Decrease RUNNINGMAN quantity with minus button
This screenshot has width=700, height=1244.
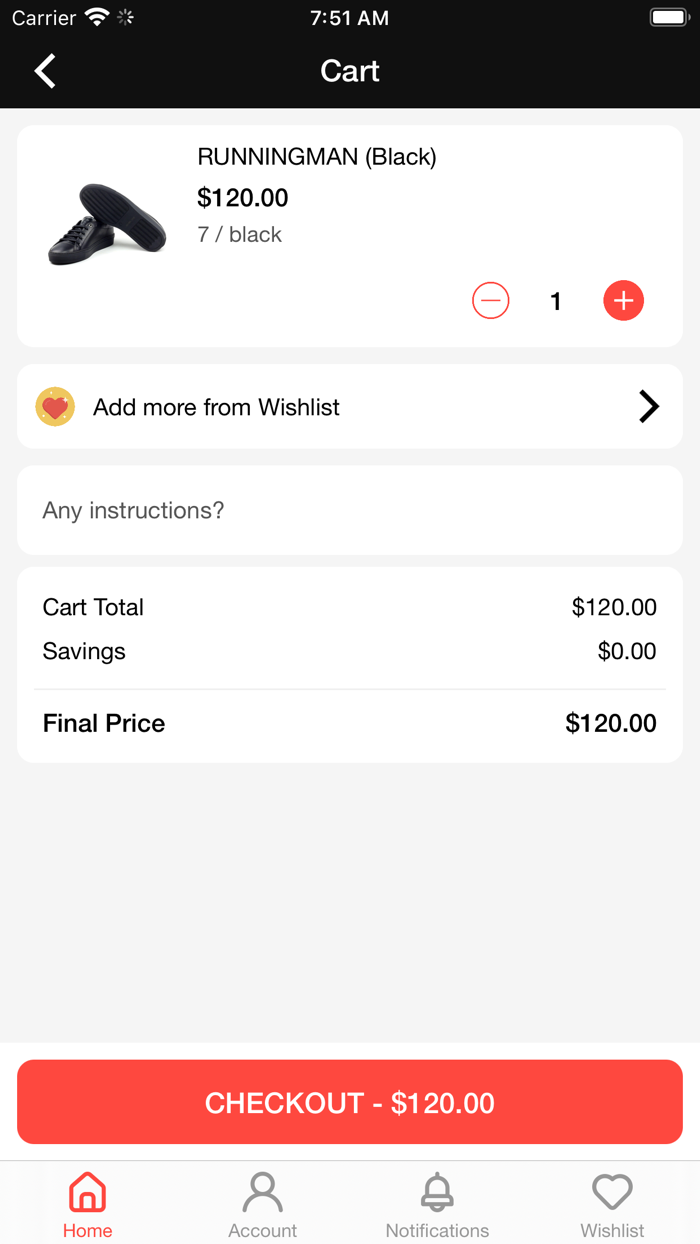coord(490,301)
